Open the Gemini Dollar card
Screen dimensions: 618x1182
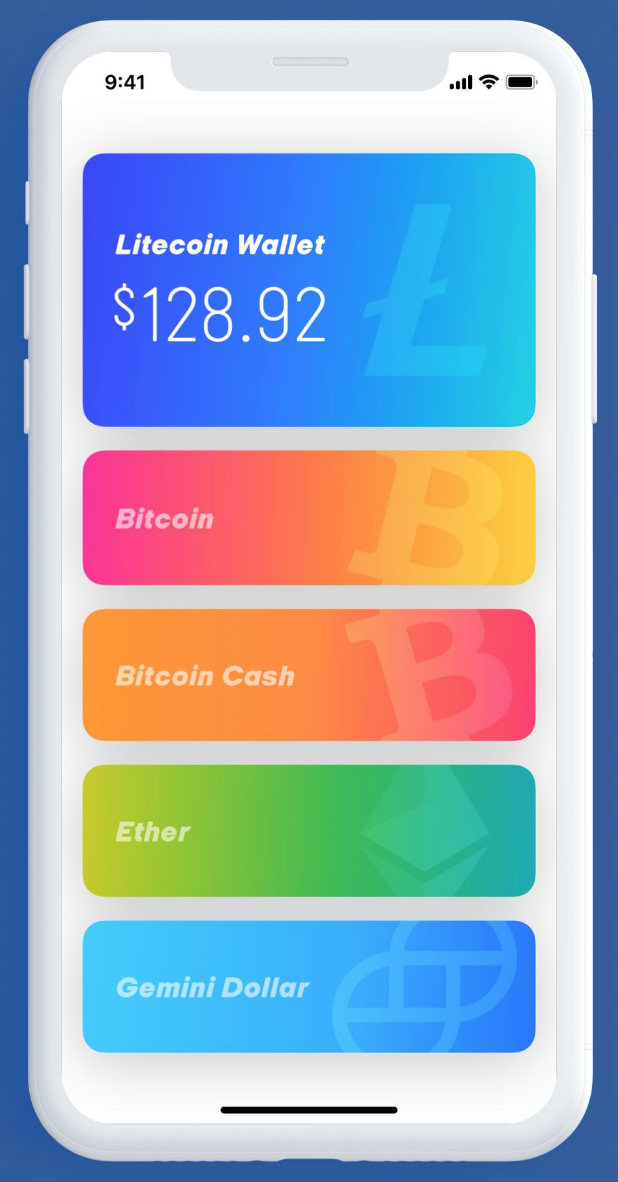[309, 987]
